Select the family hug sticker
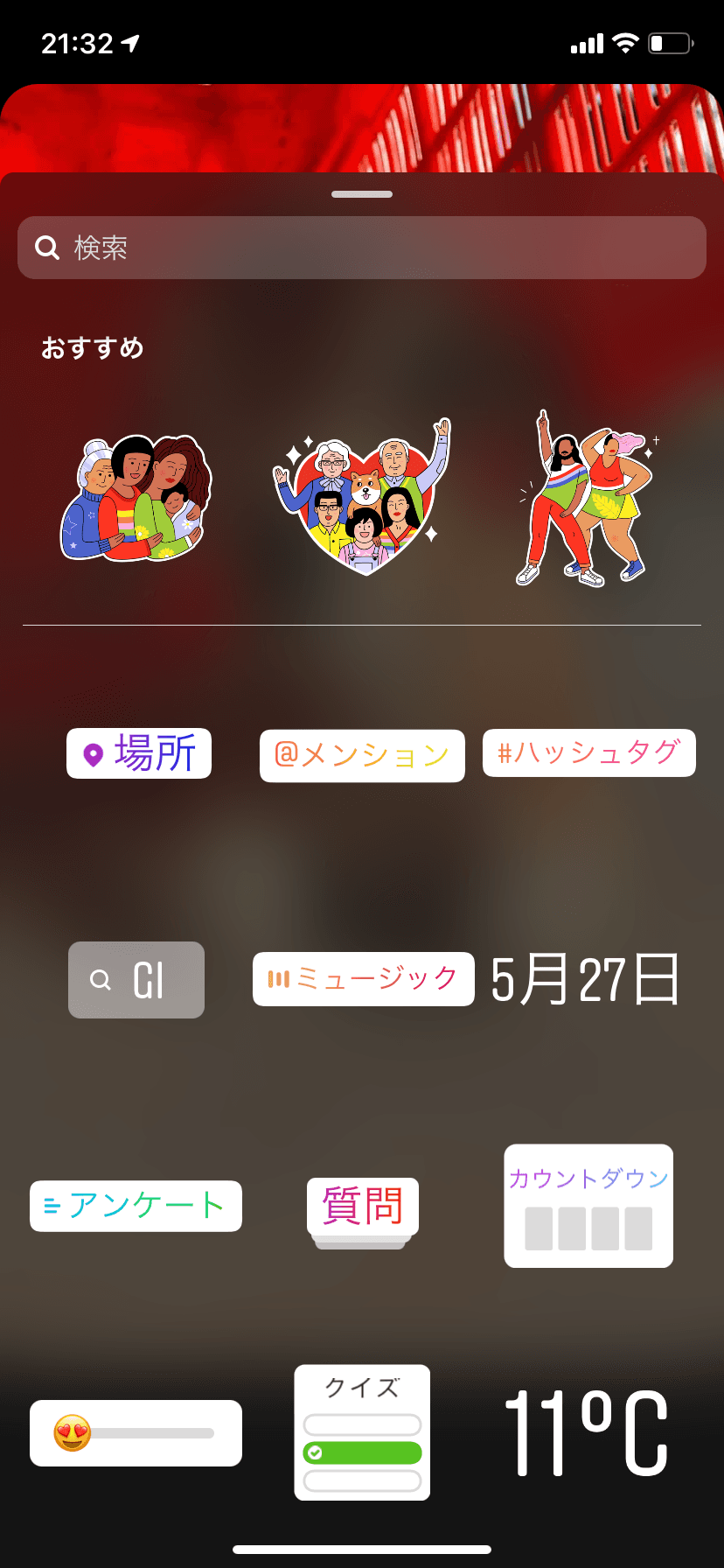724x1568 pixels. coord(136,498)
